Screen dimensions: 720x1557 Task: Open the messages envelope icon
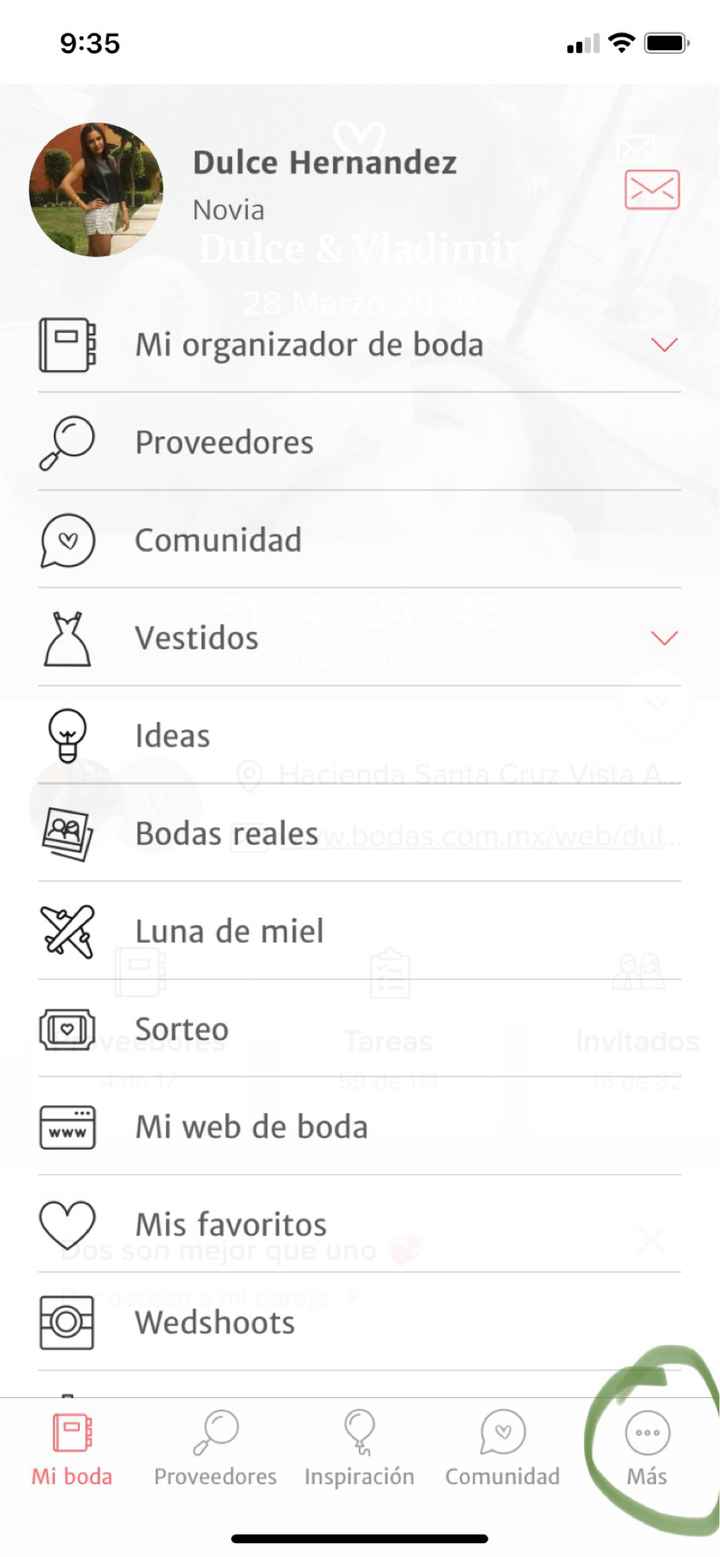[652, 190]
